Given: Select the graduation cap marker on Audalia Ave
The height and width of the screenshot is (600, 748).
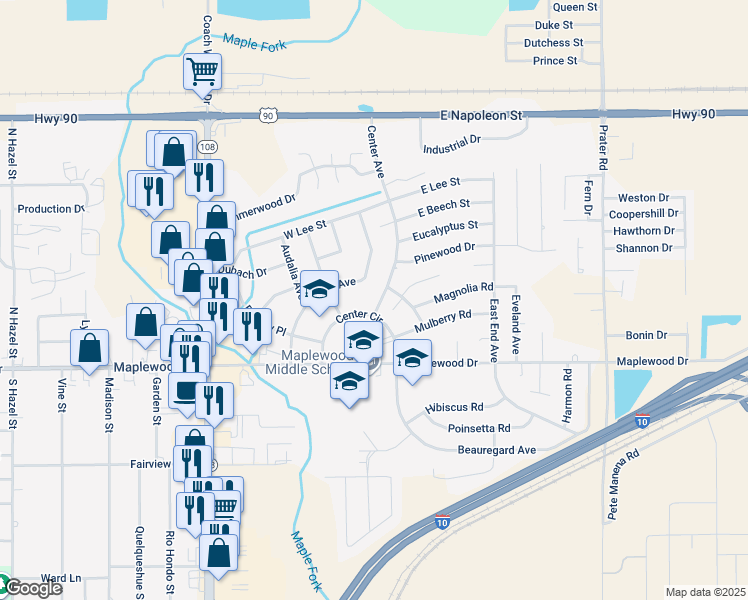Looking at the screenshot, I should click(x=320, y=289).
